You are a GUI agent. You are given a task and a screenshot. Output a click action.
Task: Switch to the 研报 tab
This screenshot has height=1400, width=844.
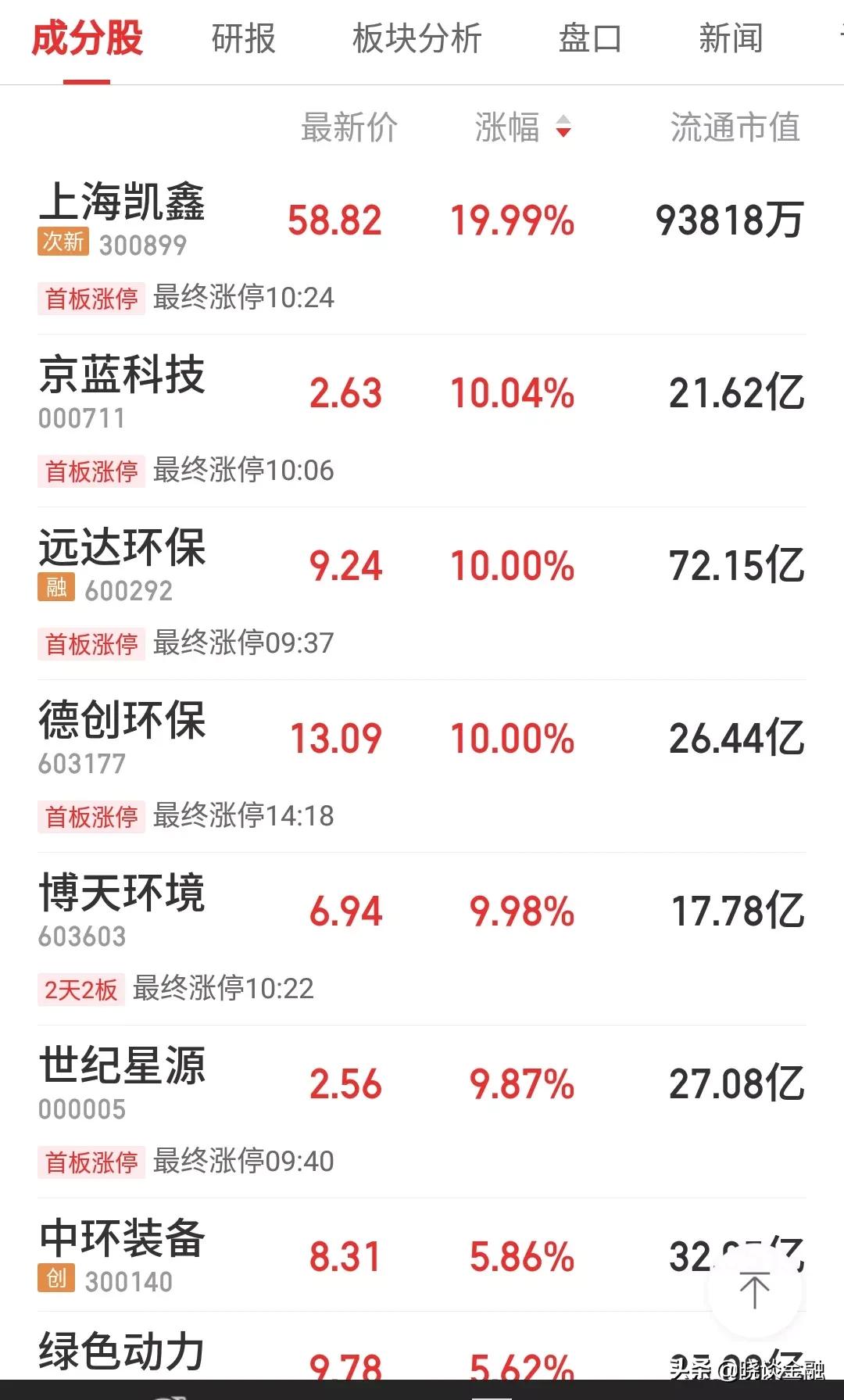[x=244, y=38]
